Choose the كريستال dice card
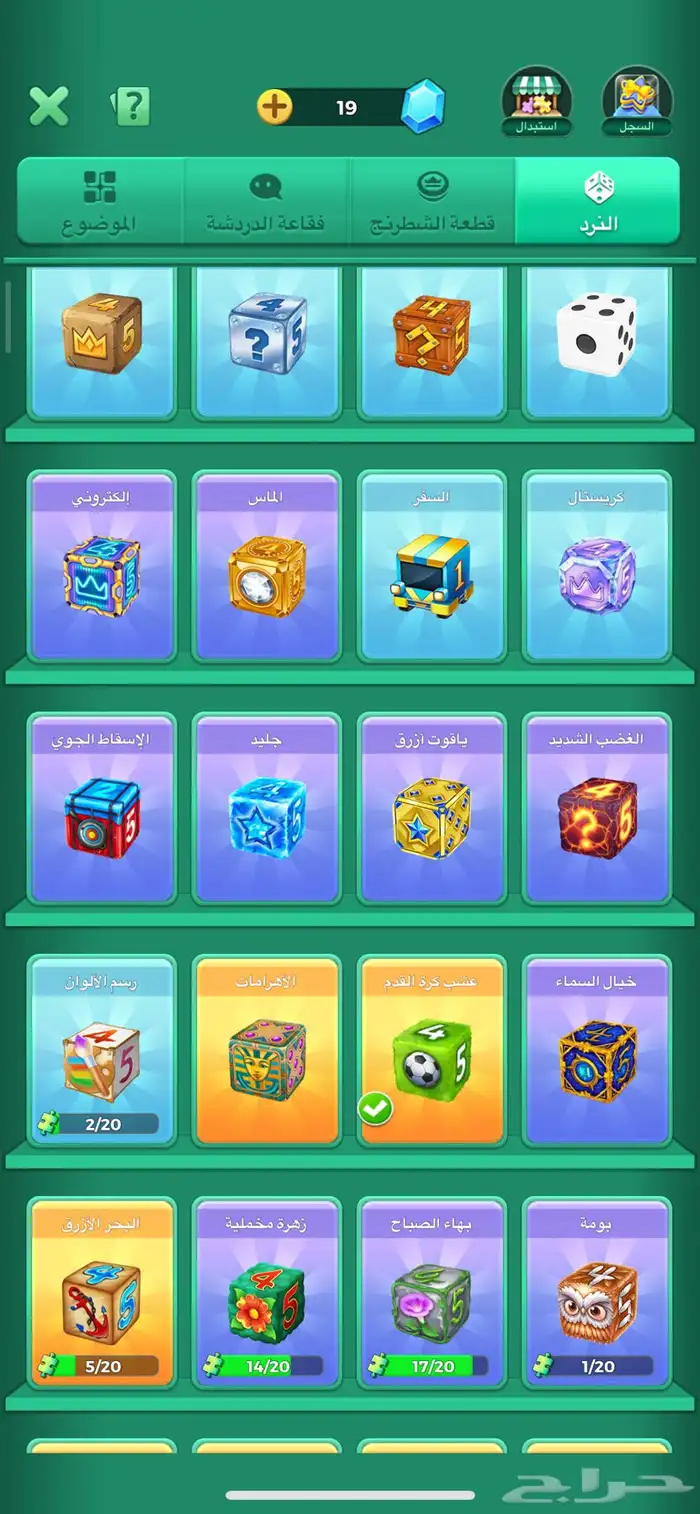700x1514 pixels. point(597,567)
